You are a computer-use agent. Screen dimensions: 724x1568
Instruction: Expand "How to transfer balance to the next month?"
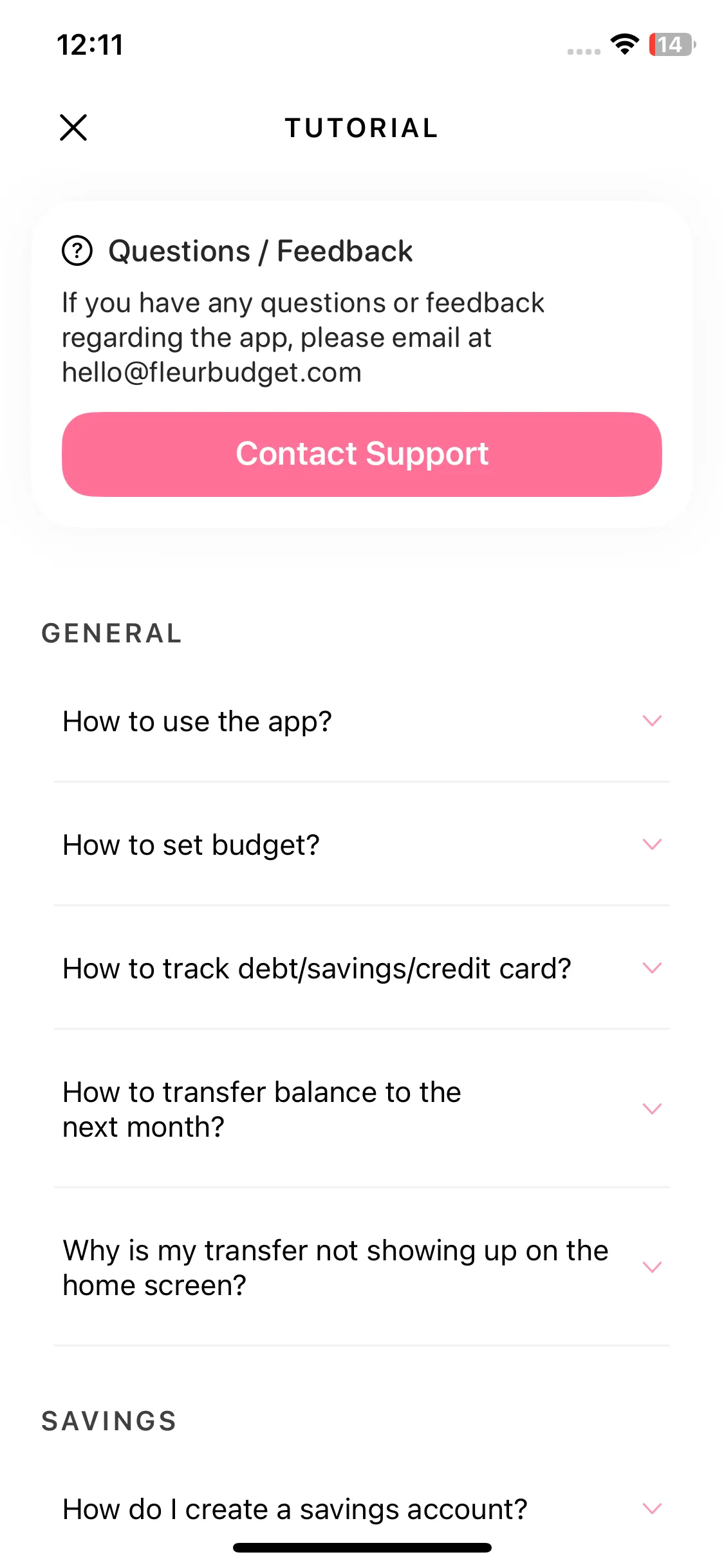click(362, 1109)
